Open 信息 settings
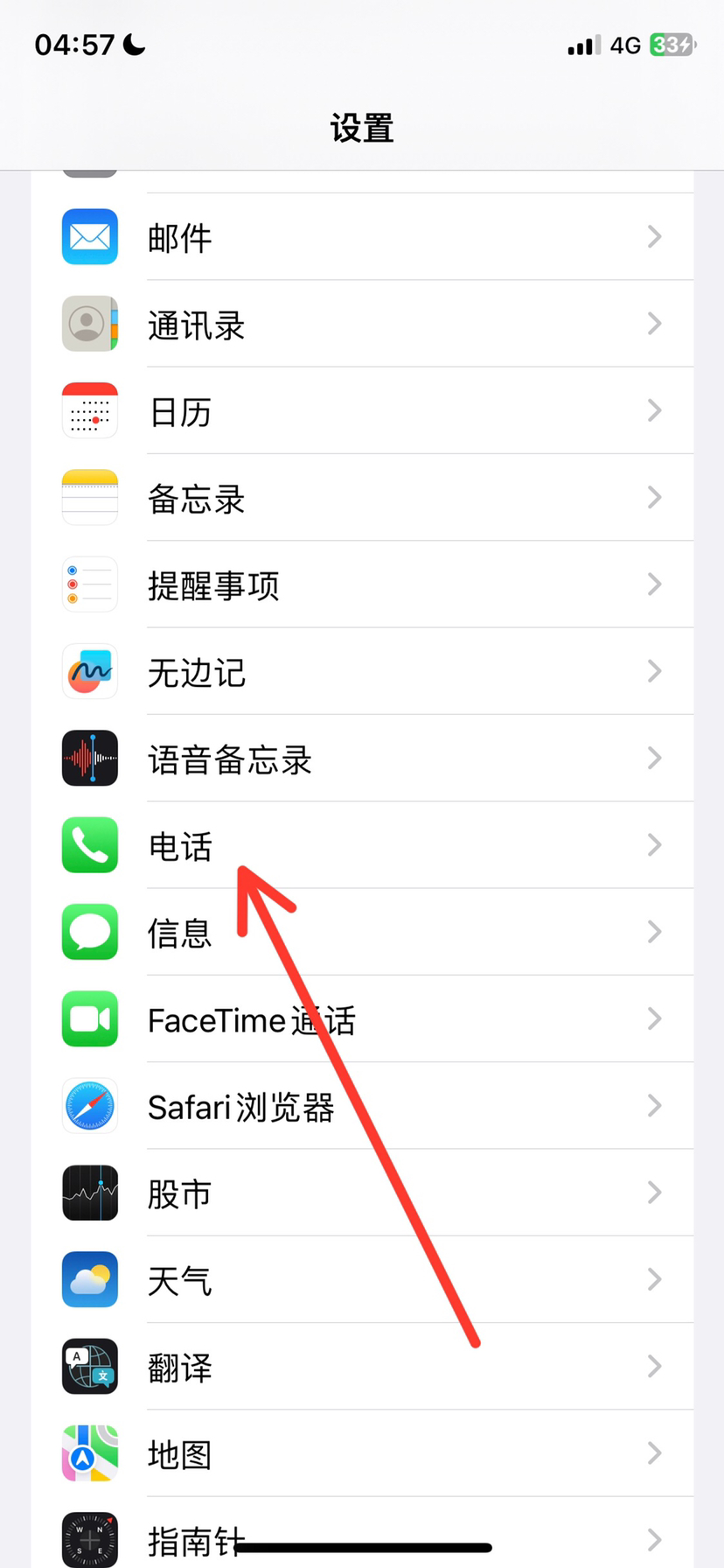Screen dimensions: 724x1568 click(362, 932)
